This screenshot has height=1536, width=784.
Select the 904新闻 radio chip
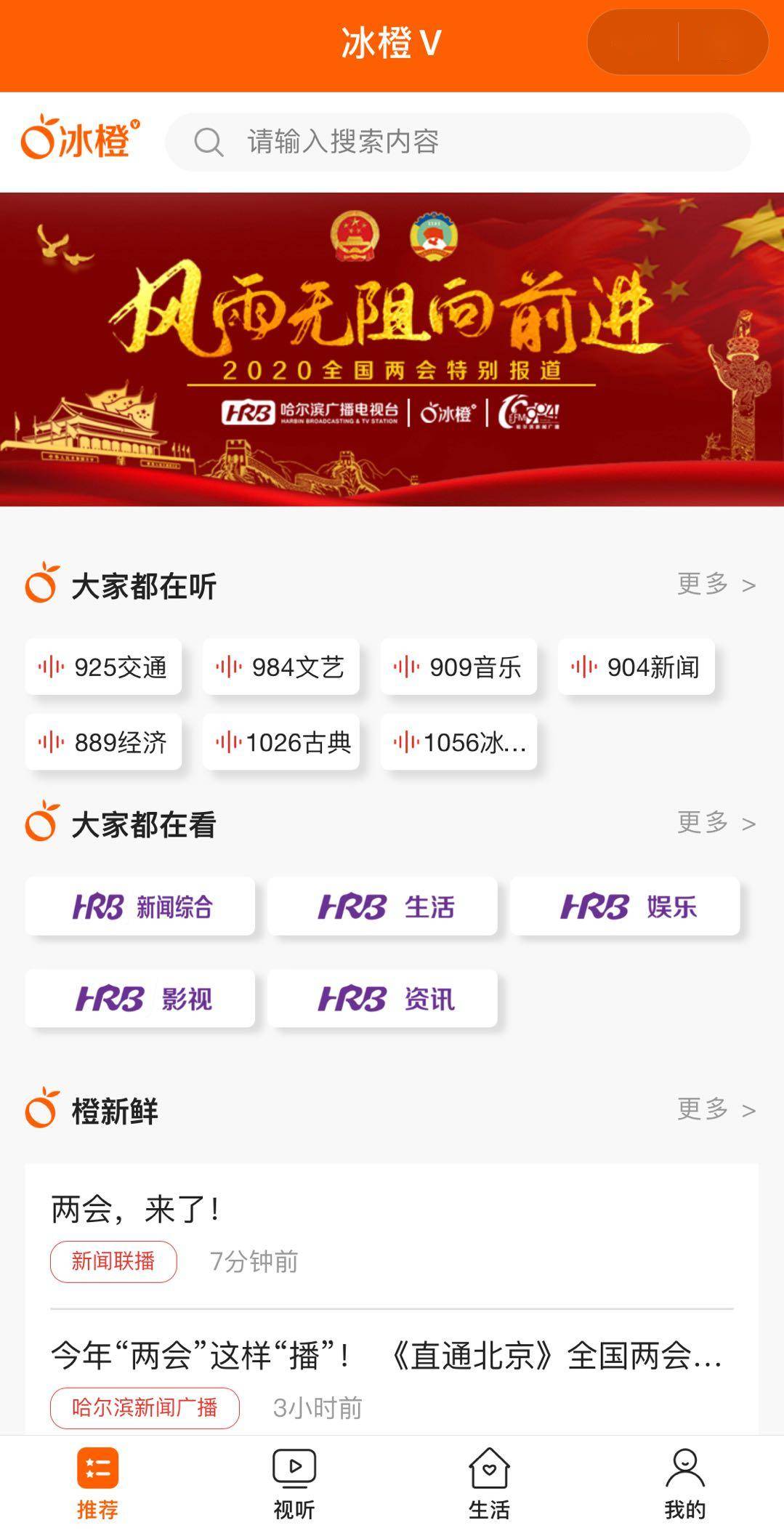pos(636,667)
